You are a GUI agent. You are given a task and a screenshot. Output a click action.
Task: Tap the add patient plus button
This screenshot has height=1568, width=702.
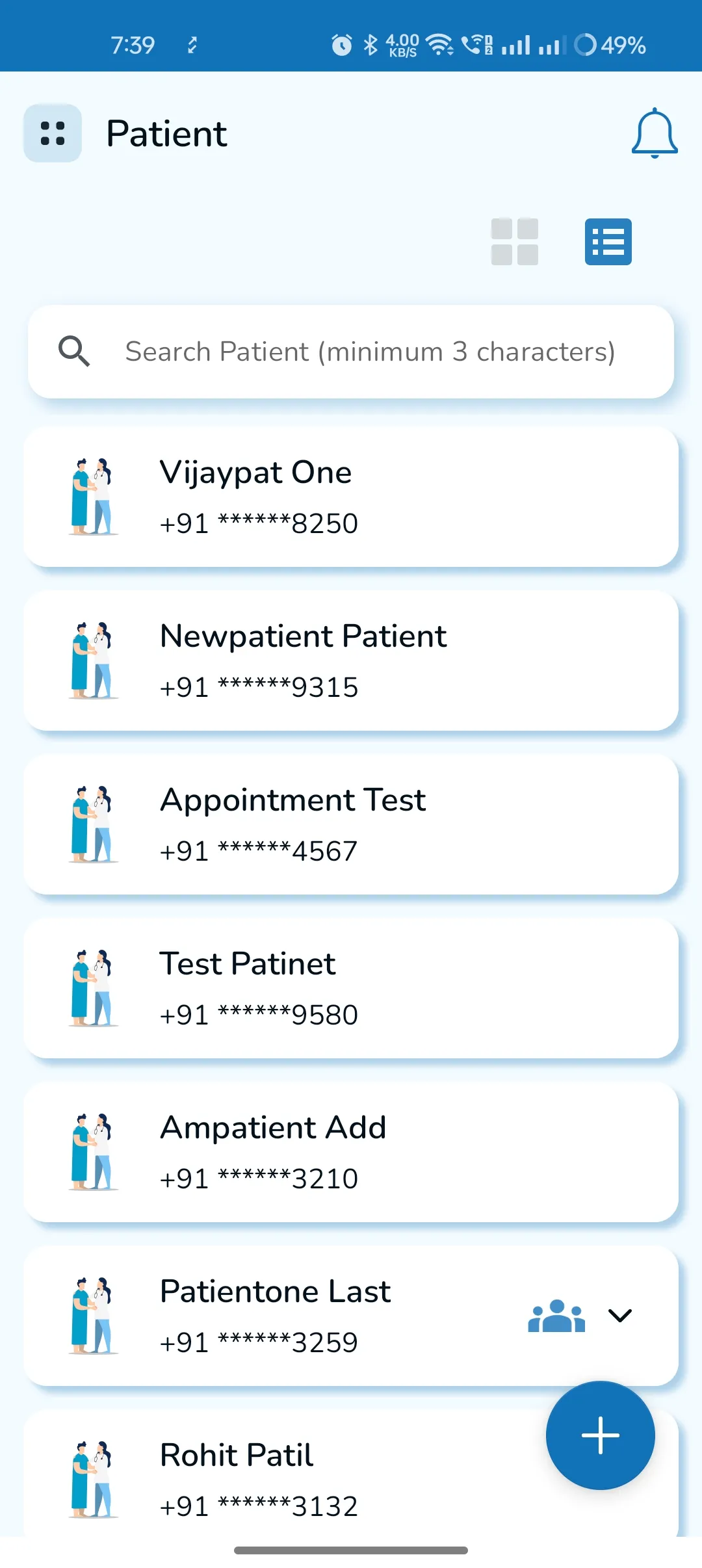click(x=599, y=1436)
